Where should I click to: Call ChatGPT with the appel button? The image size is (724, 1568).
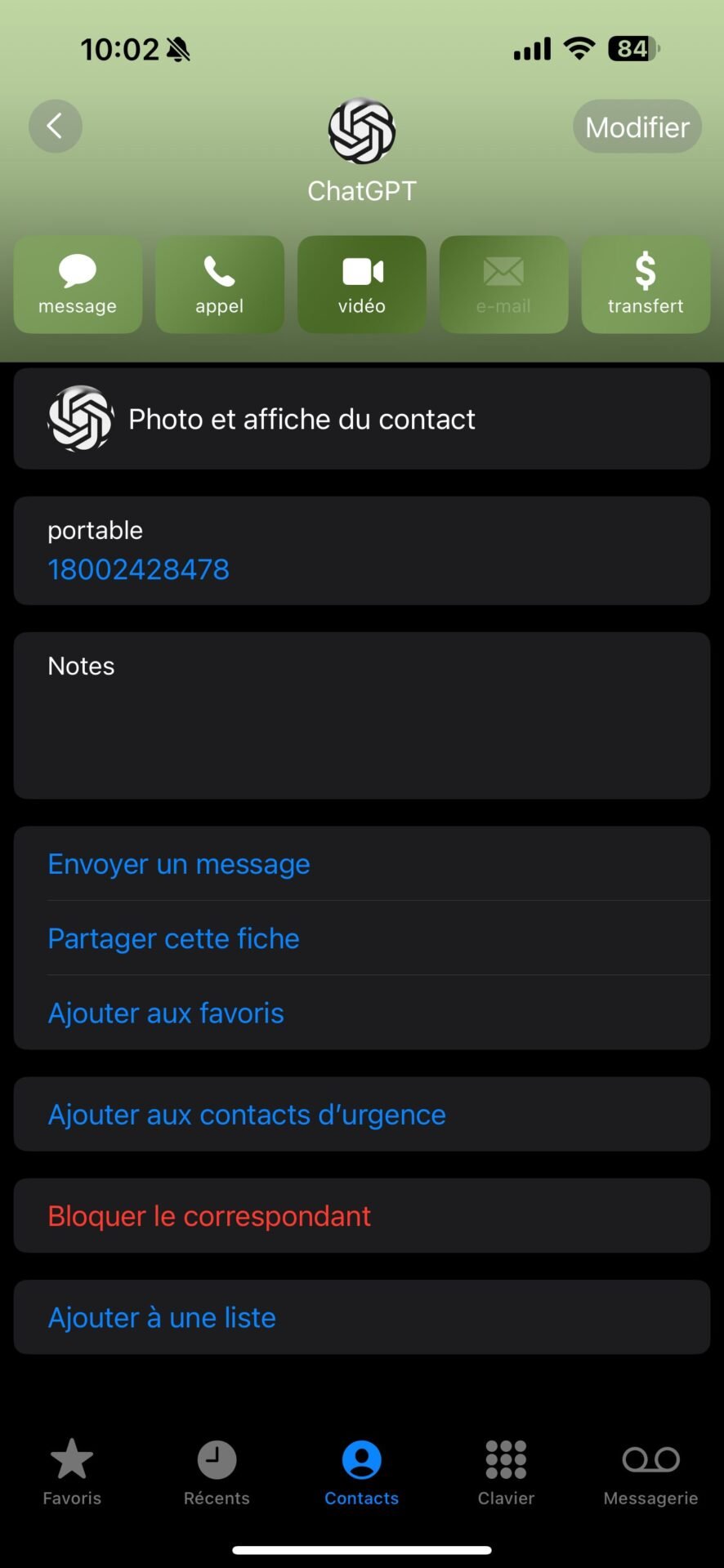pyautogui.click(x=220, y=284)
